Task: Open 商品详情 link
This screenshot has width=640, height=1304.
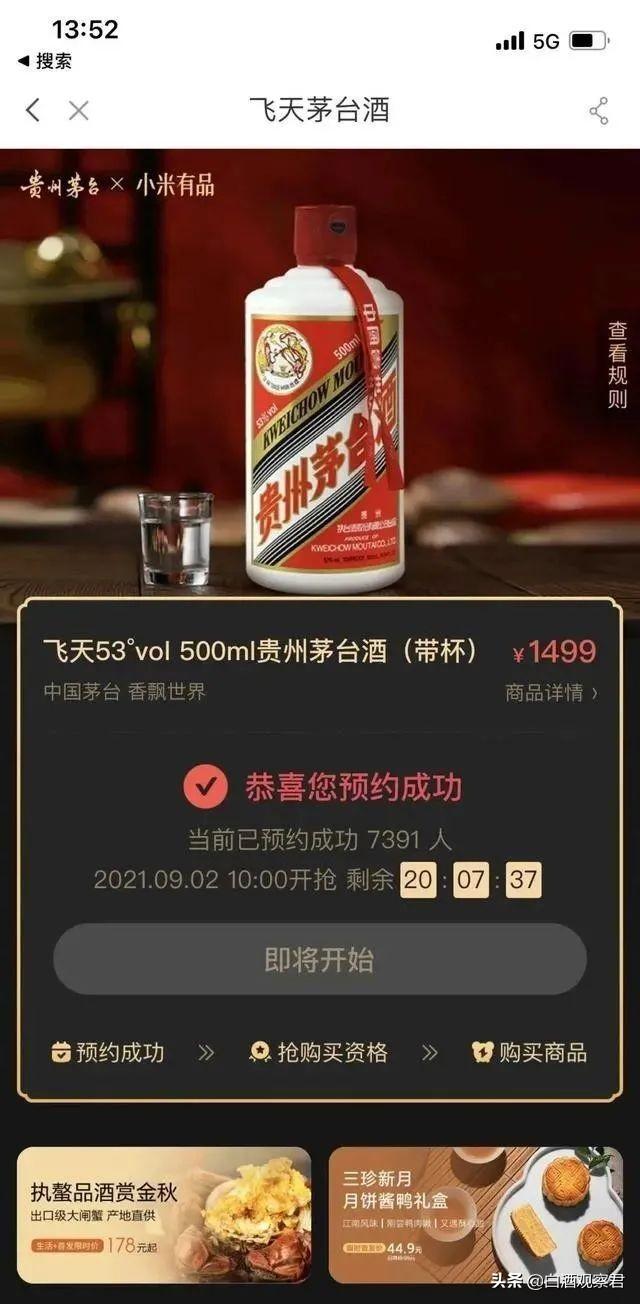Action: (552, 692)
